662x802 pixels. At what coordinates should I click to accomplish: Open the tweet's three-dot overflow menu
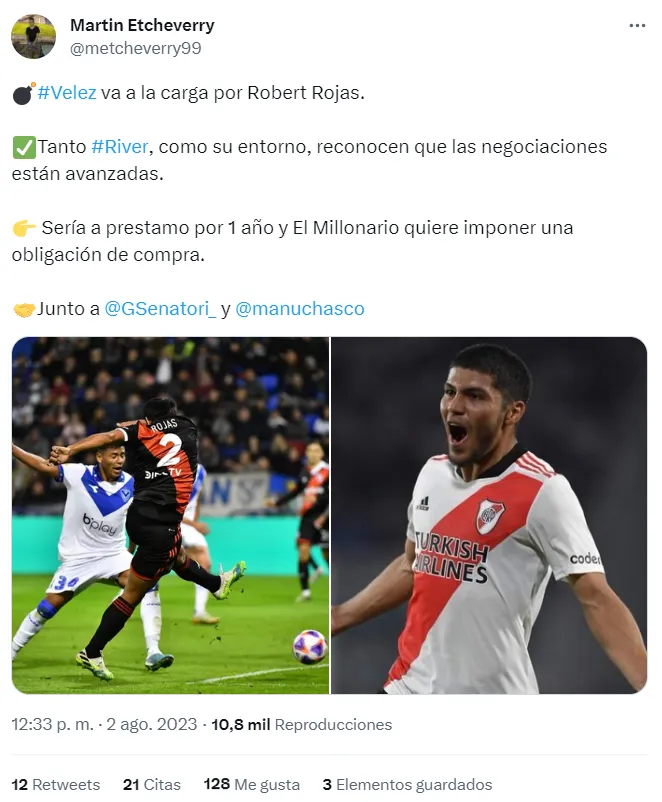coord(636,26)
